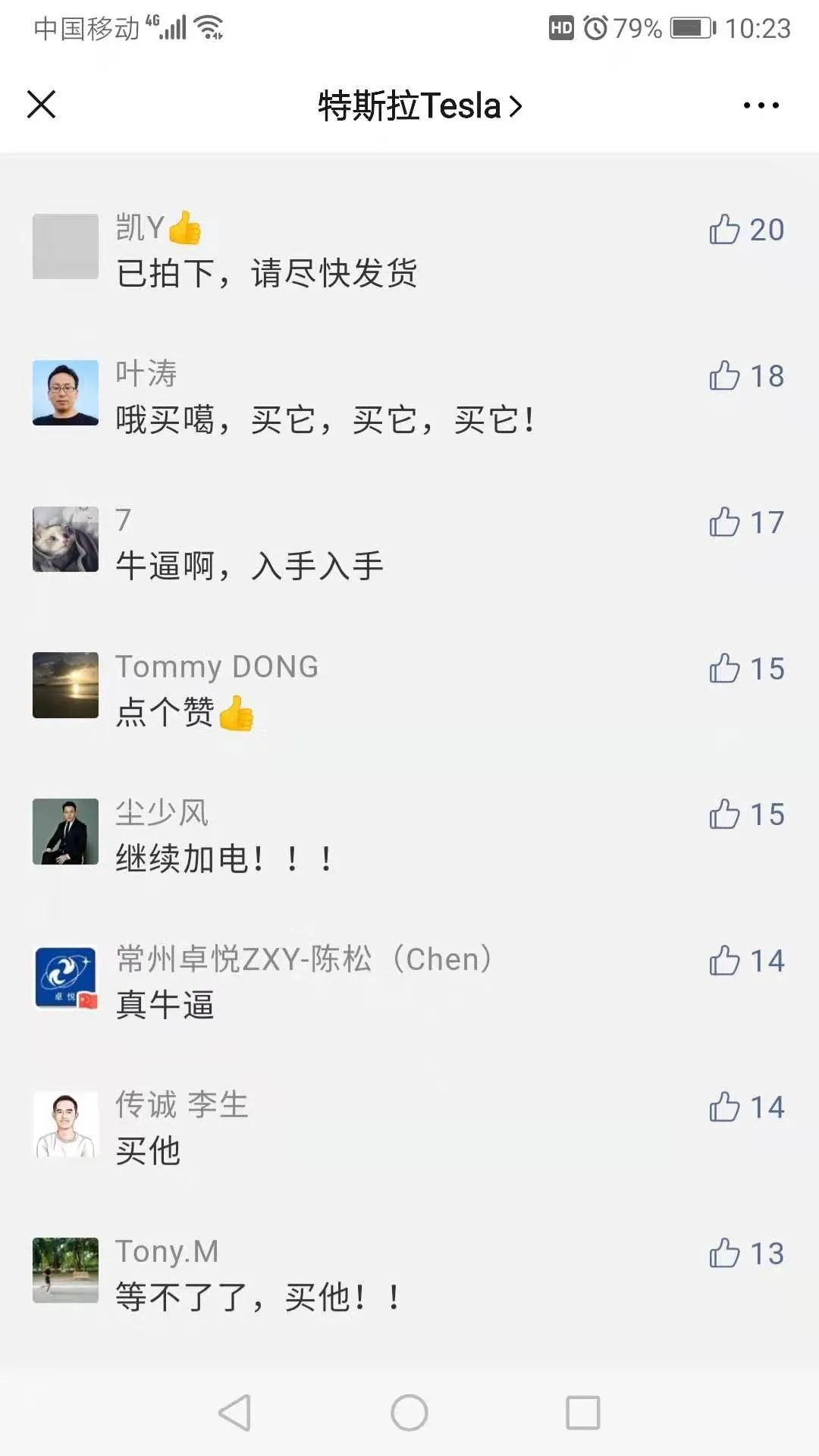
Task: Like Tony.M's comment
Action: click(725, 1254)
